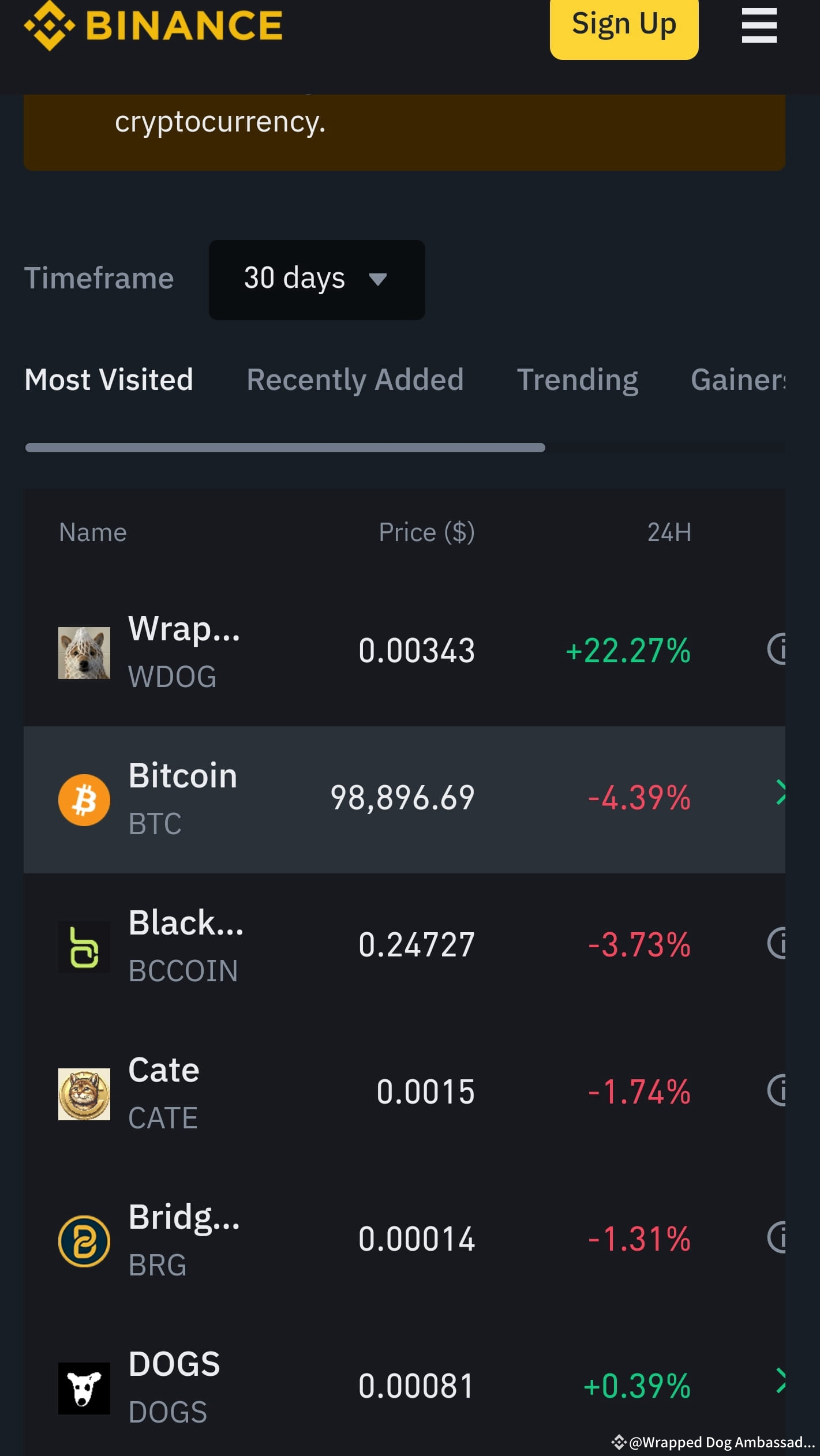Screen dimensions: 820x1456
Task: Click the BCCOIN green logo icon
Action: [84, 947]
